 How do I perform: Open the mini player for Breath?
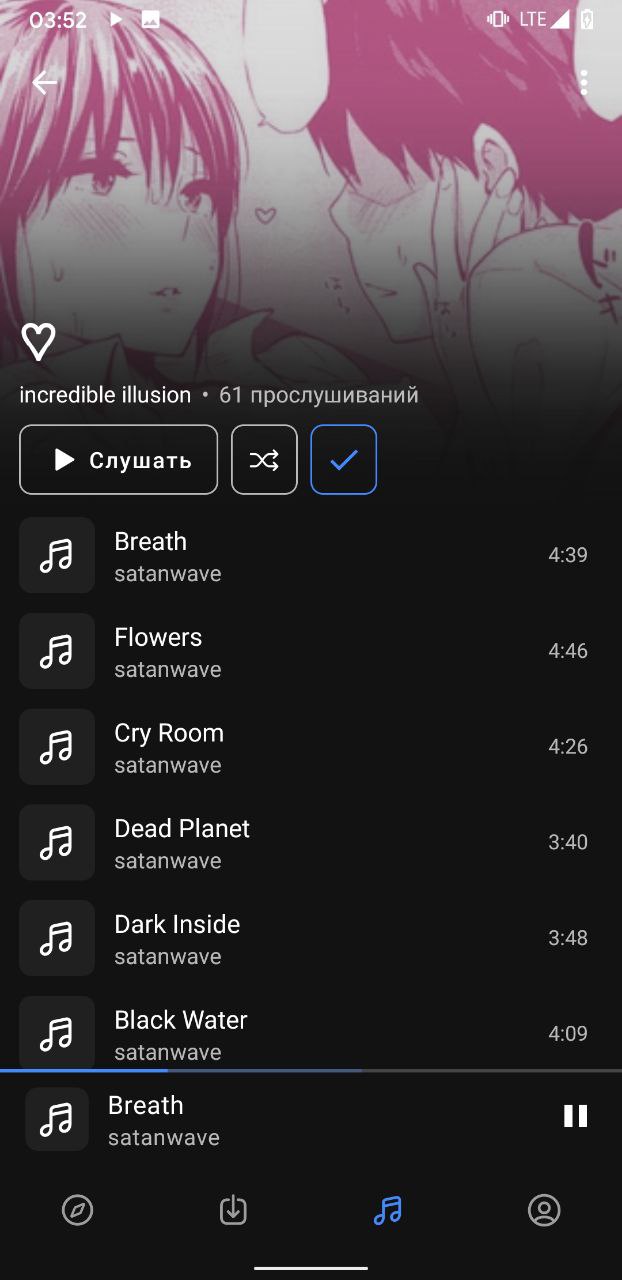(280, 1119)
